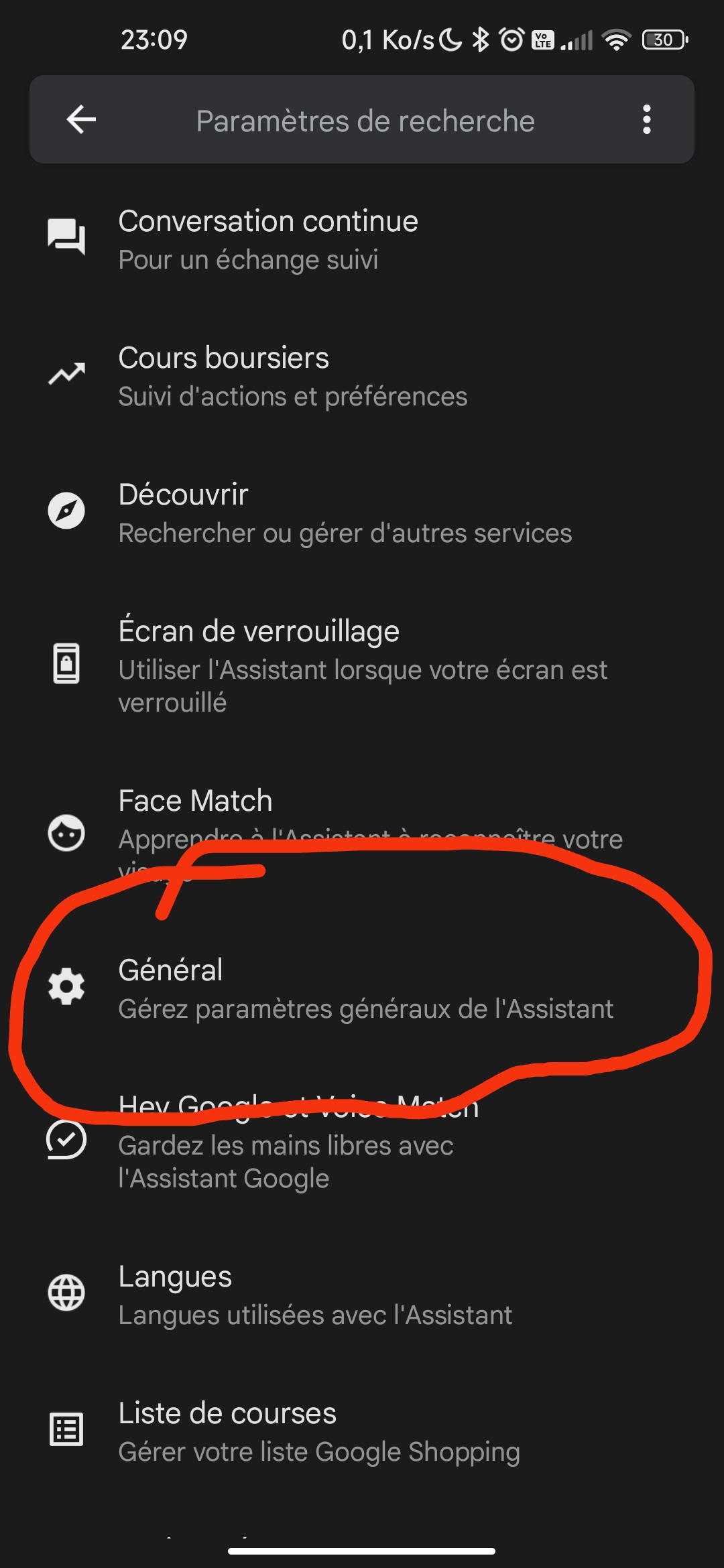Open the three-dot overflow menu
724x1568 pixels.
pos(646,120)
